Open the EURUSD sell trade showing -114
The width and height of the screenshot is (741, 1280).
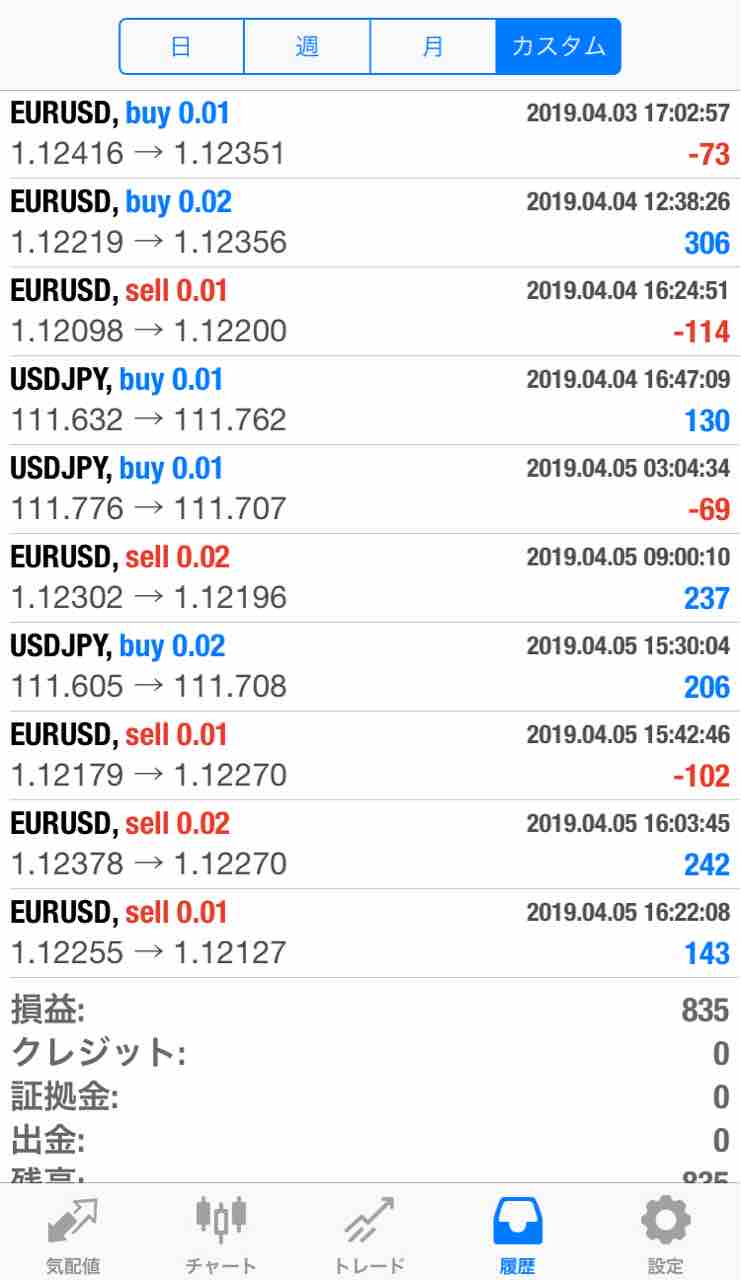[x=370, y=312]
